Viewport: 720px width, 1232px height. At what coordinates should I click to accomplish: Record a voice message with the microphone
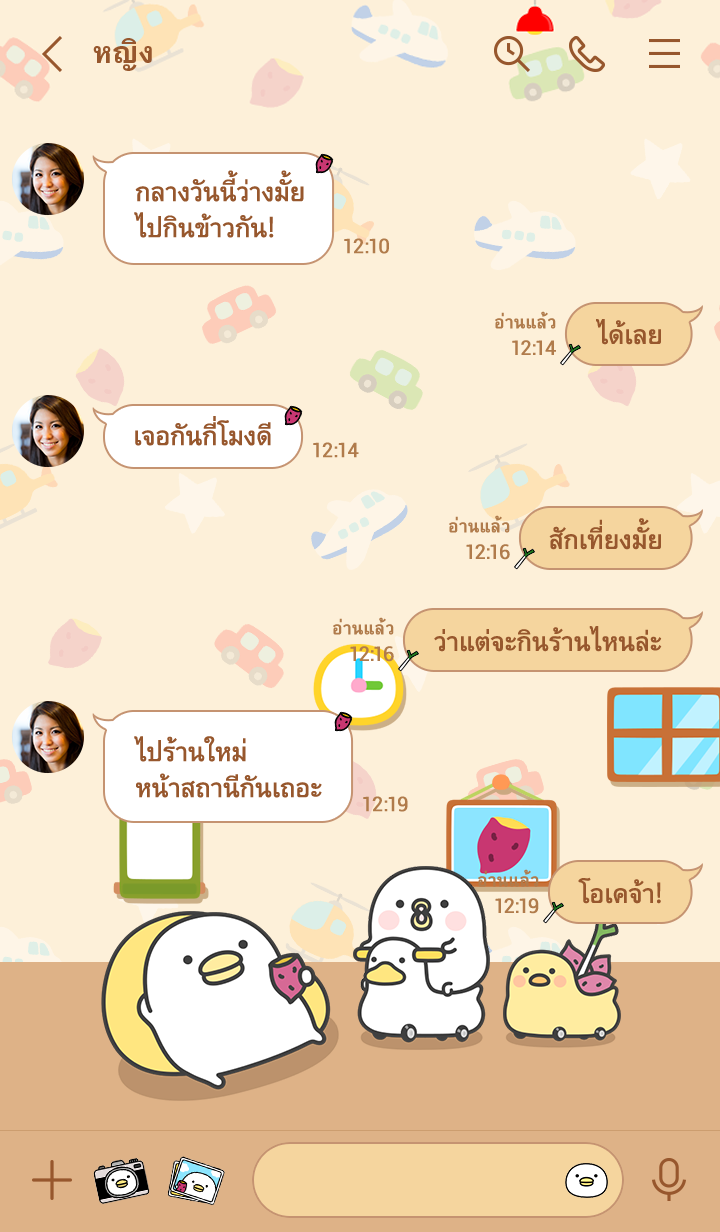[668, 1181]
